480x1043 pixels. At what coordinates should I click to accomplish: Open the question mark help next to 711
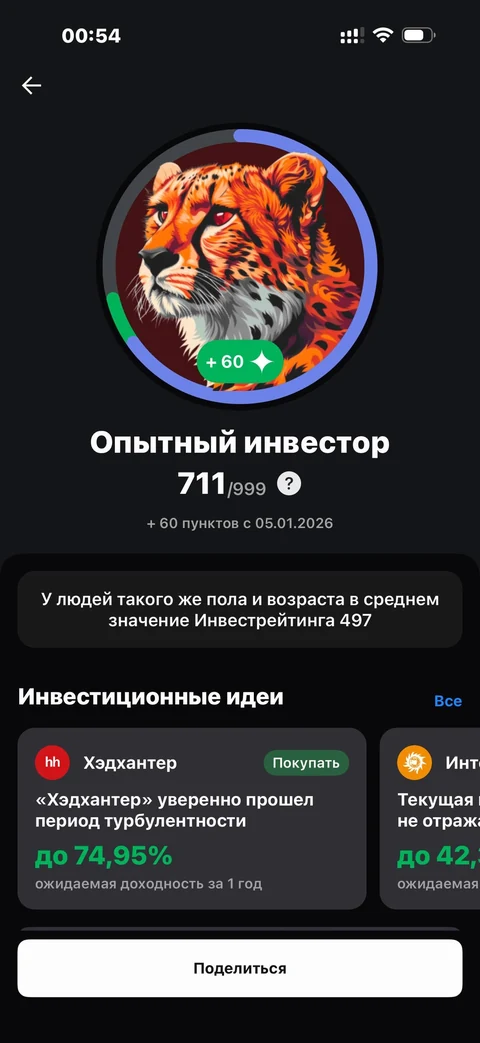pyautogui.click(x=289, y=484)
